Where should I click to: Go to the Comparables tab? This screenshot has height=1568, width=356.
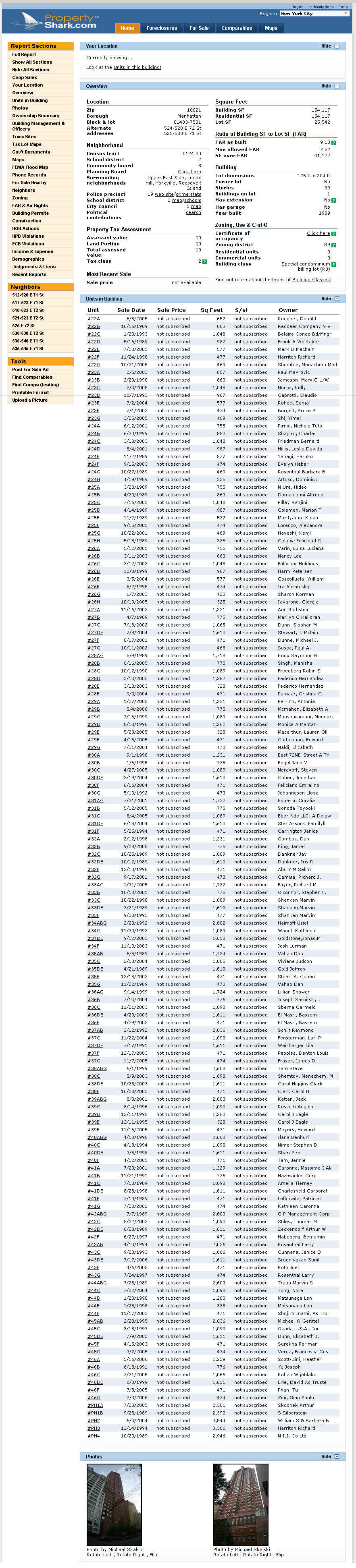(237, 28)
